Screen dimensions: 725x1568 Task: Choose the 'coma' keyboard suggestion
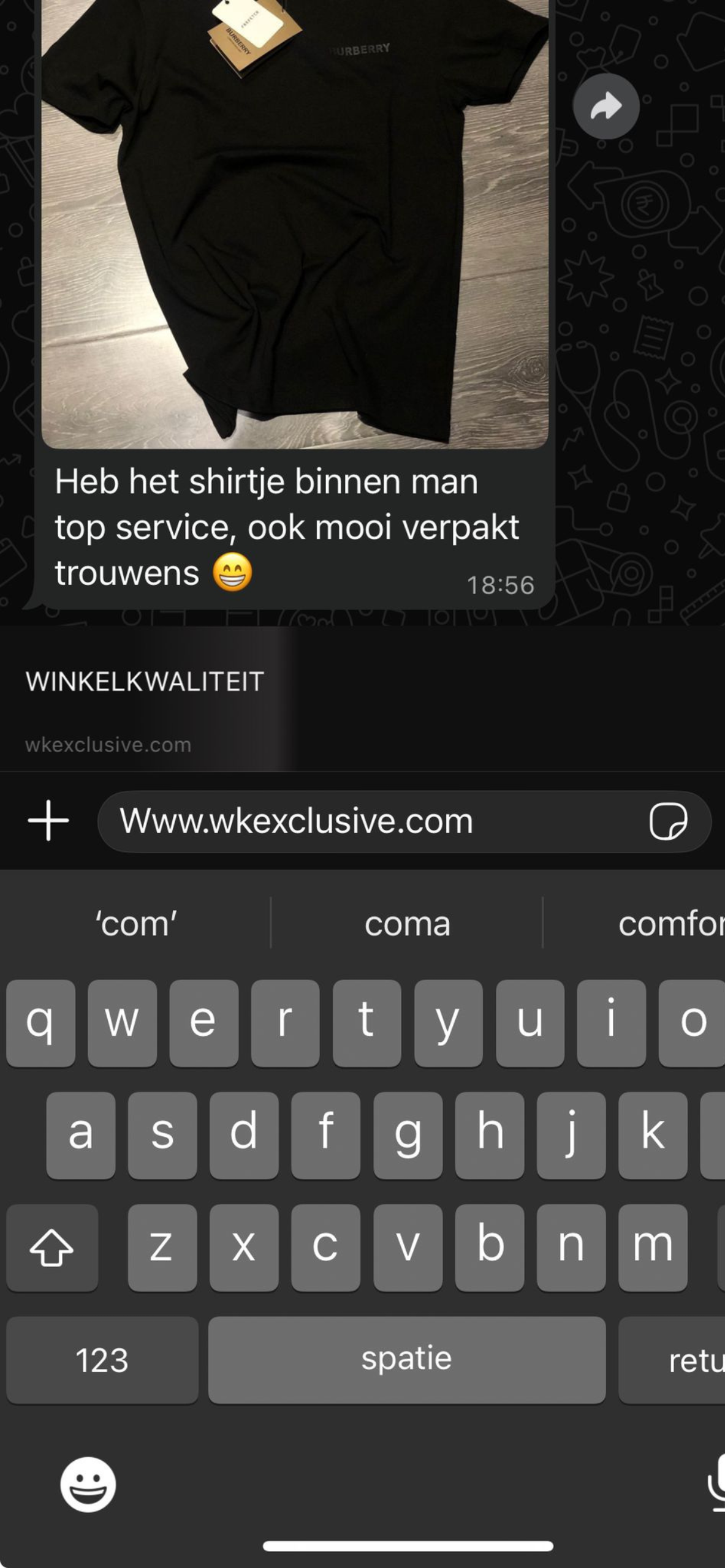407,924
